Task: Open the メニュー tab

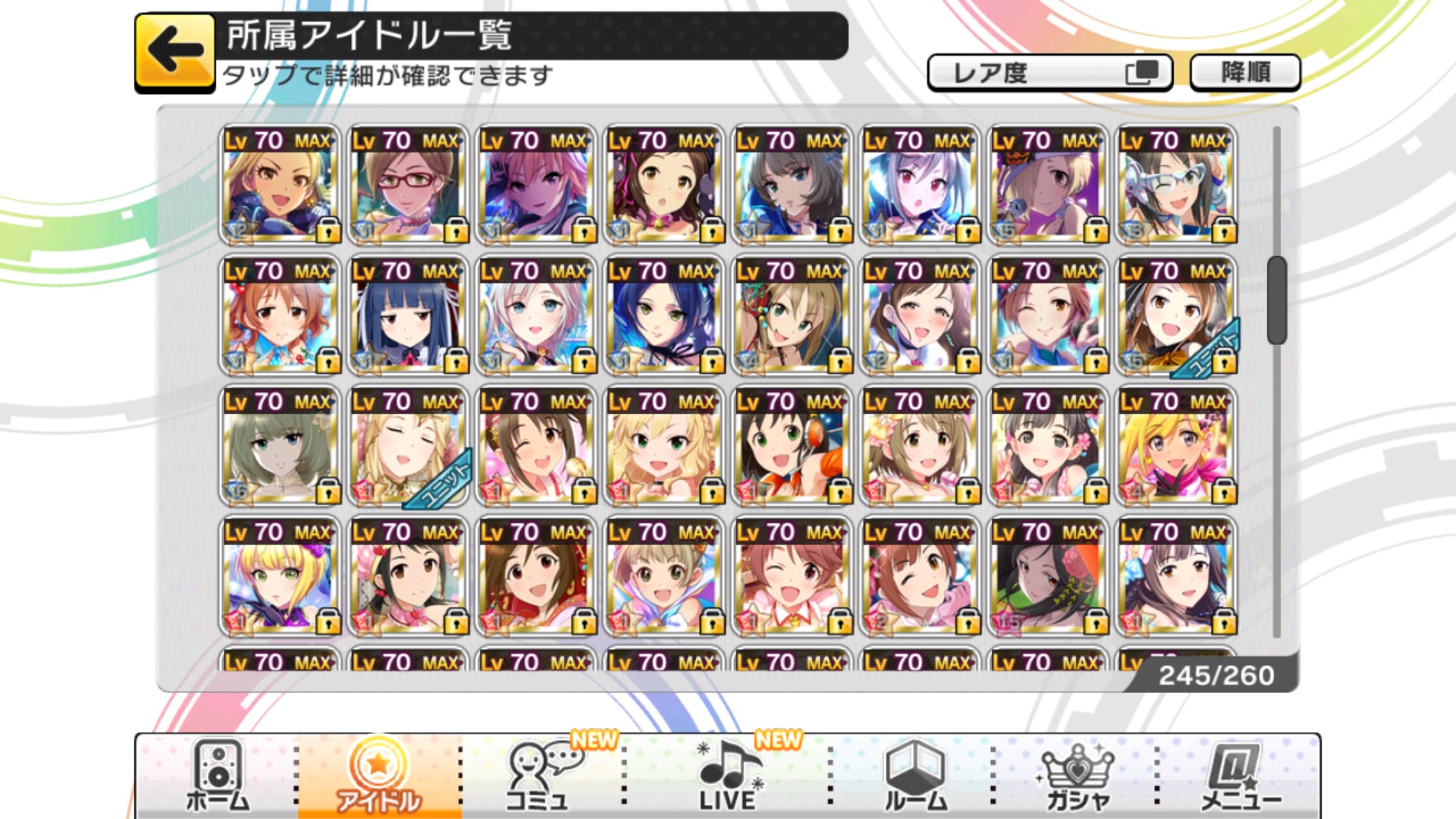Action: coord(1239,775)
